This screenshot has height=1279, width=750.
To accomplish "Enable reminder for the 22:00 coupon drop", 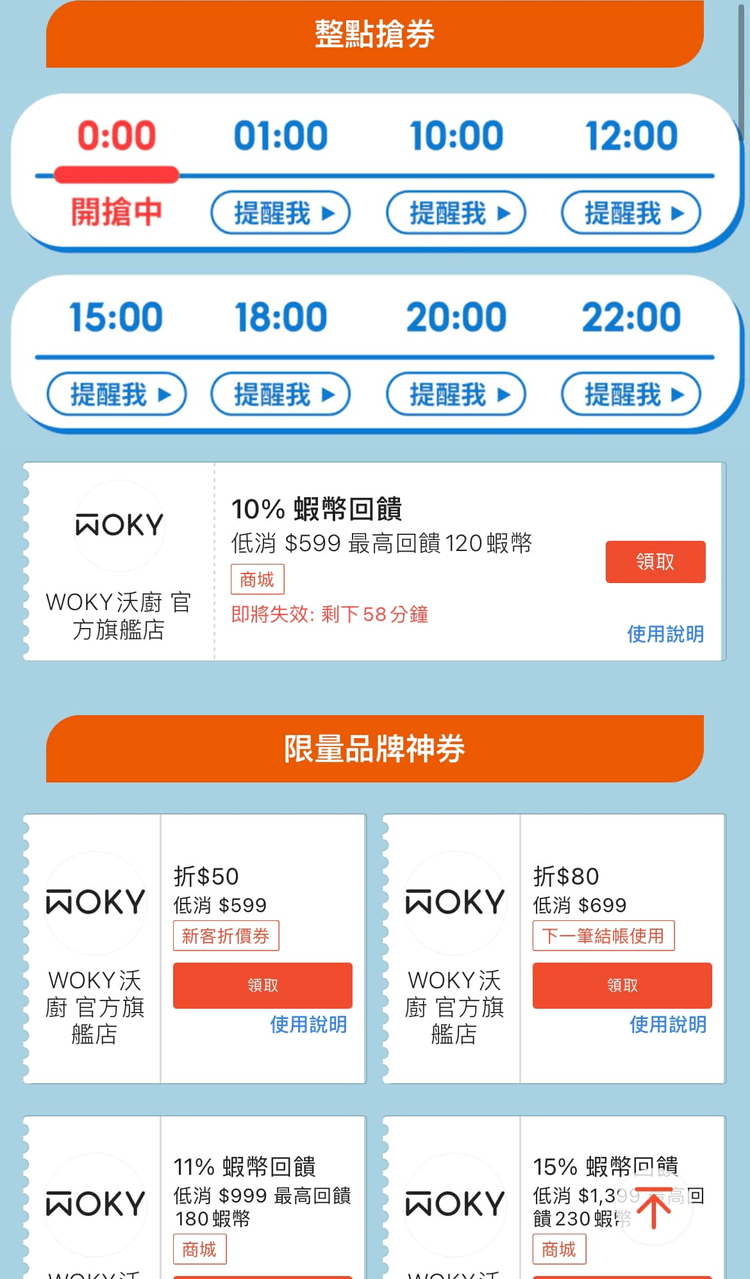I will coord(630,393).
